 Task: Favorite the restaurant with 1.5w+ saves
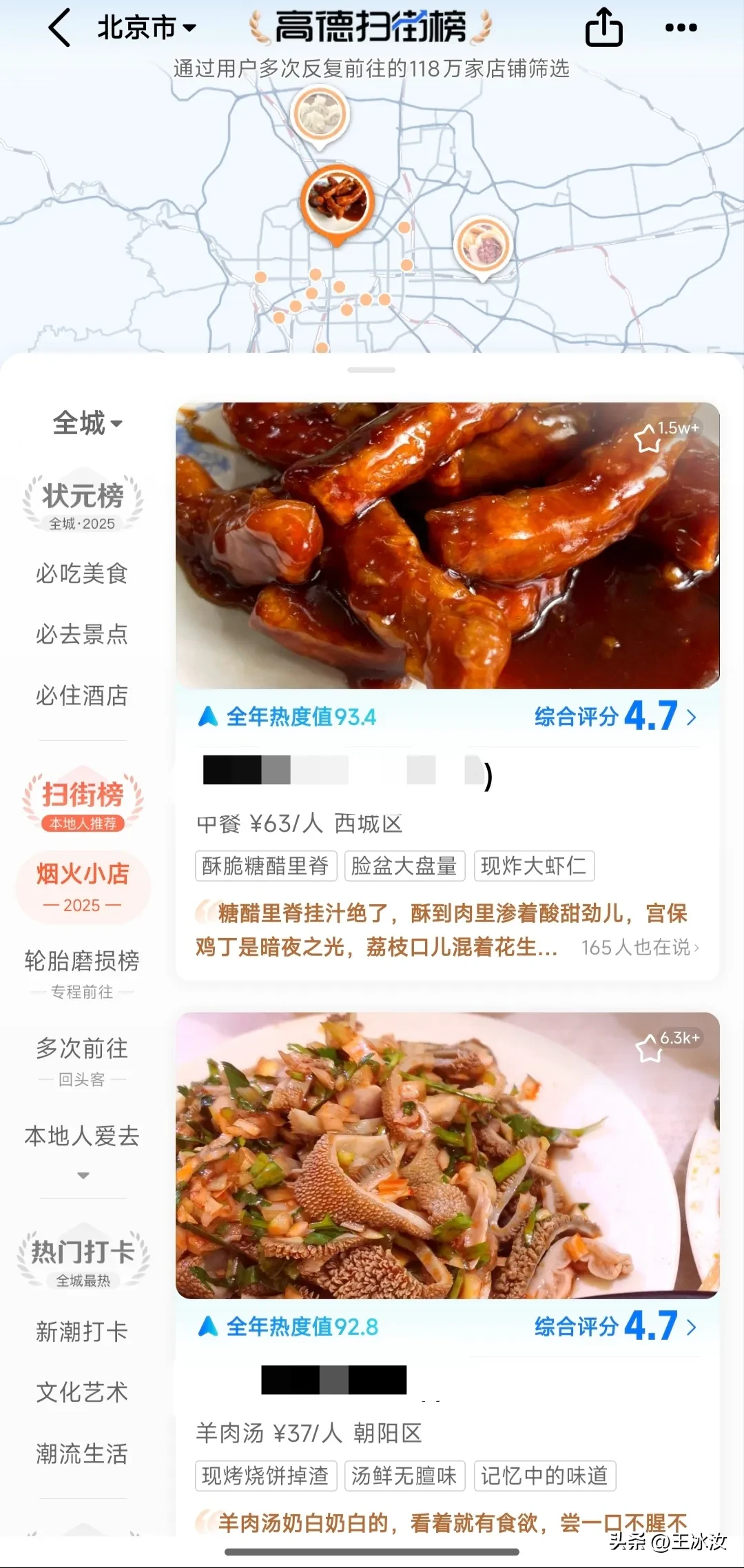648,438
